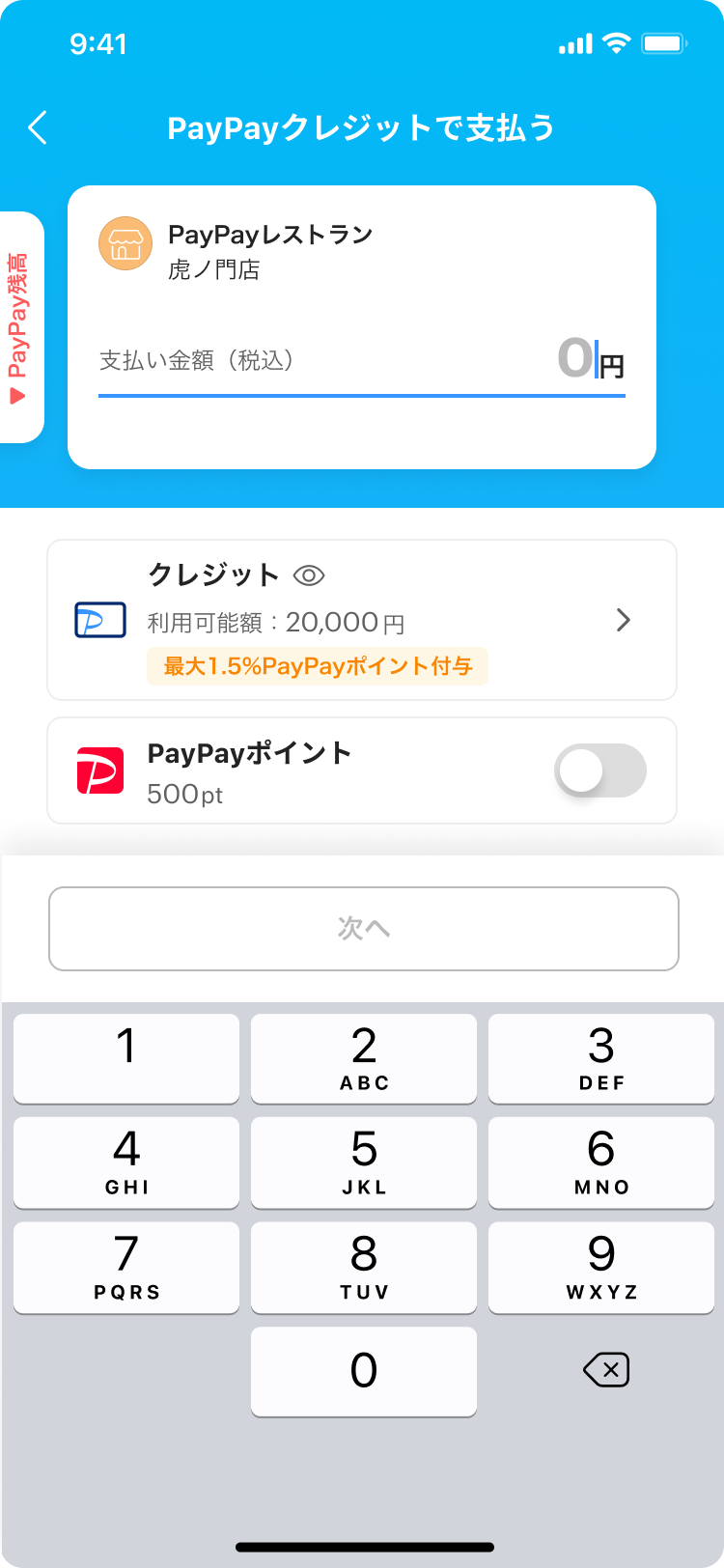
Task: Toggle credit limit visibility eye icon
Action: pos(309,576)
